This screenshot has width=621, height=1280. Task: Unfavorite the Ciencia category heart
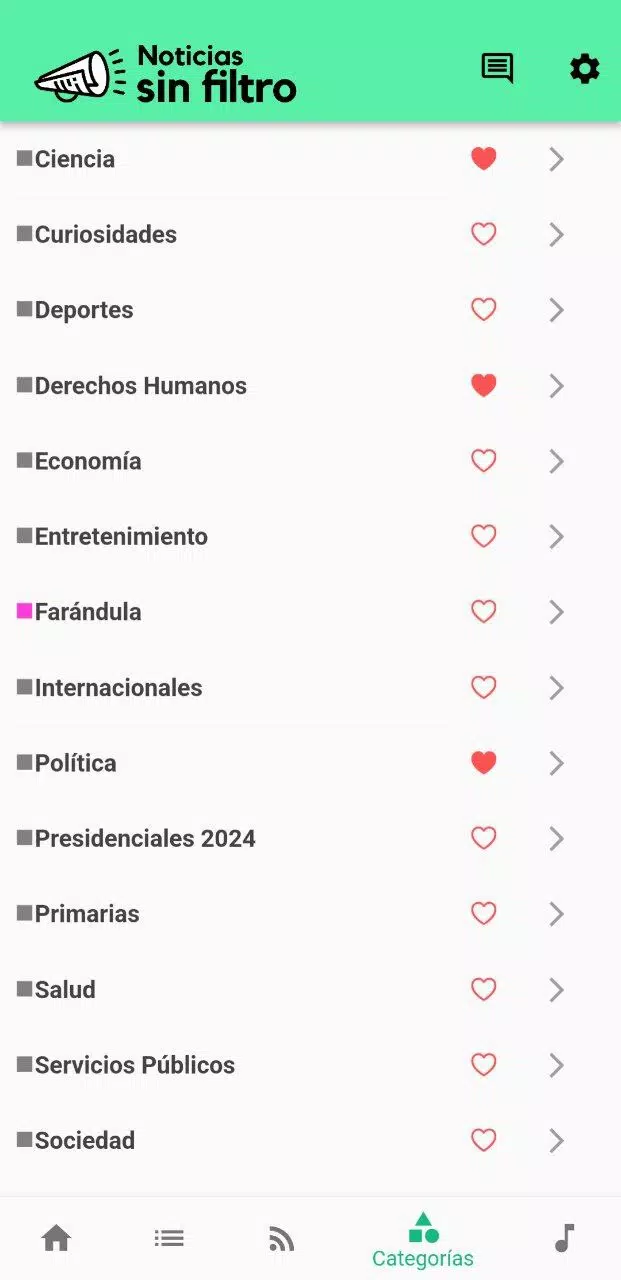484,159
